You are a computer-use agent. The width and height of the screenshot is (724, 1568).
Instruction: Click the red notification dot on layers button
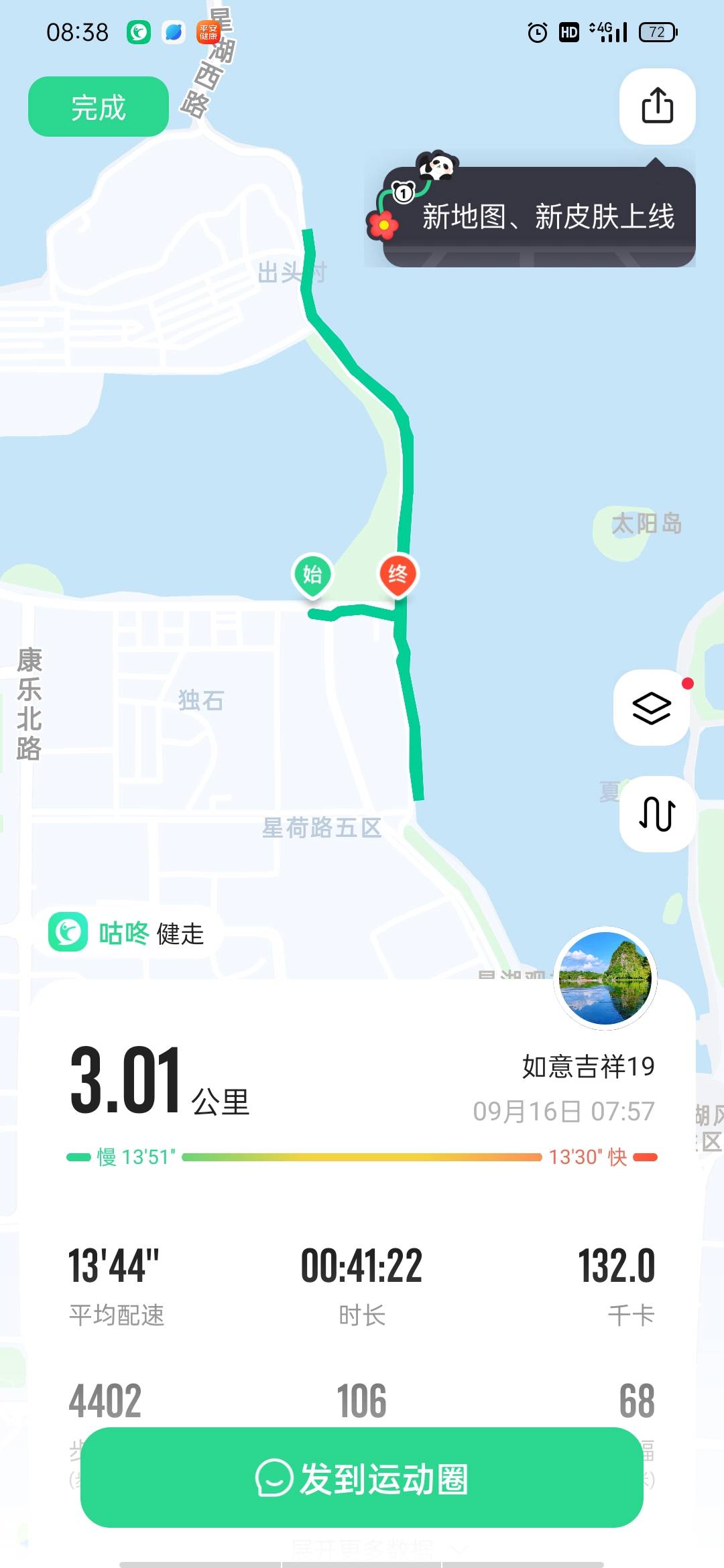pyautogui.click(x=686, y=683)
